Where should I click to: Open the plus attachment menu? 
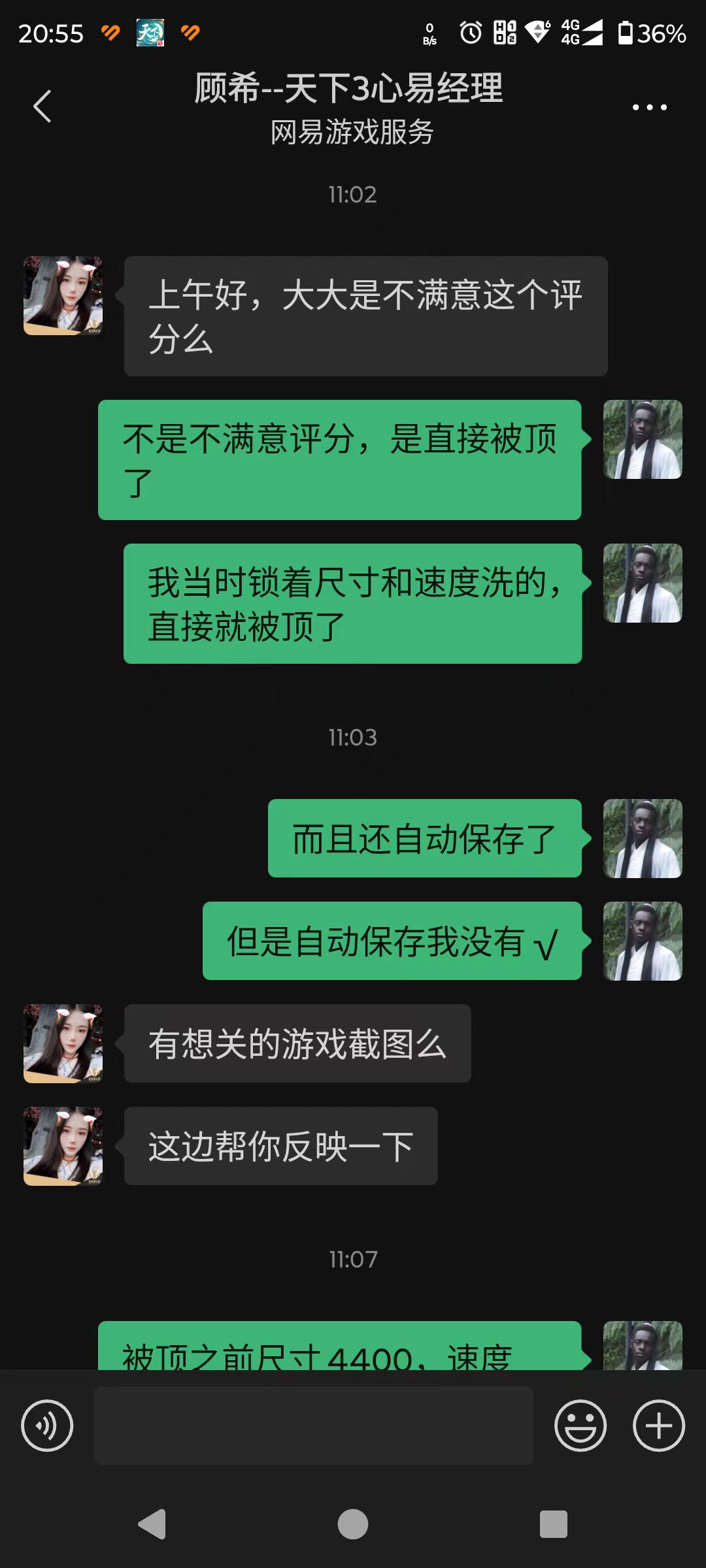658,1426
